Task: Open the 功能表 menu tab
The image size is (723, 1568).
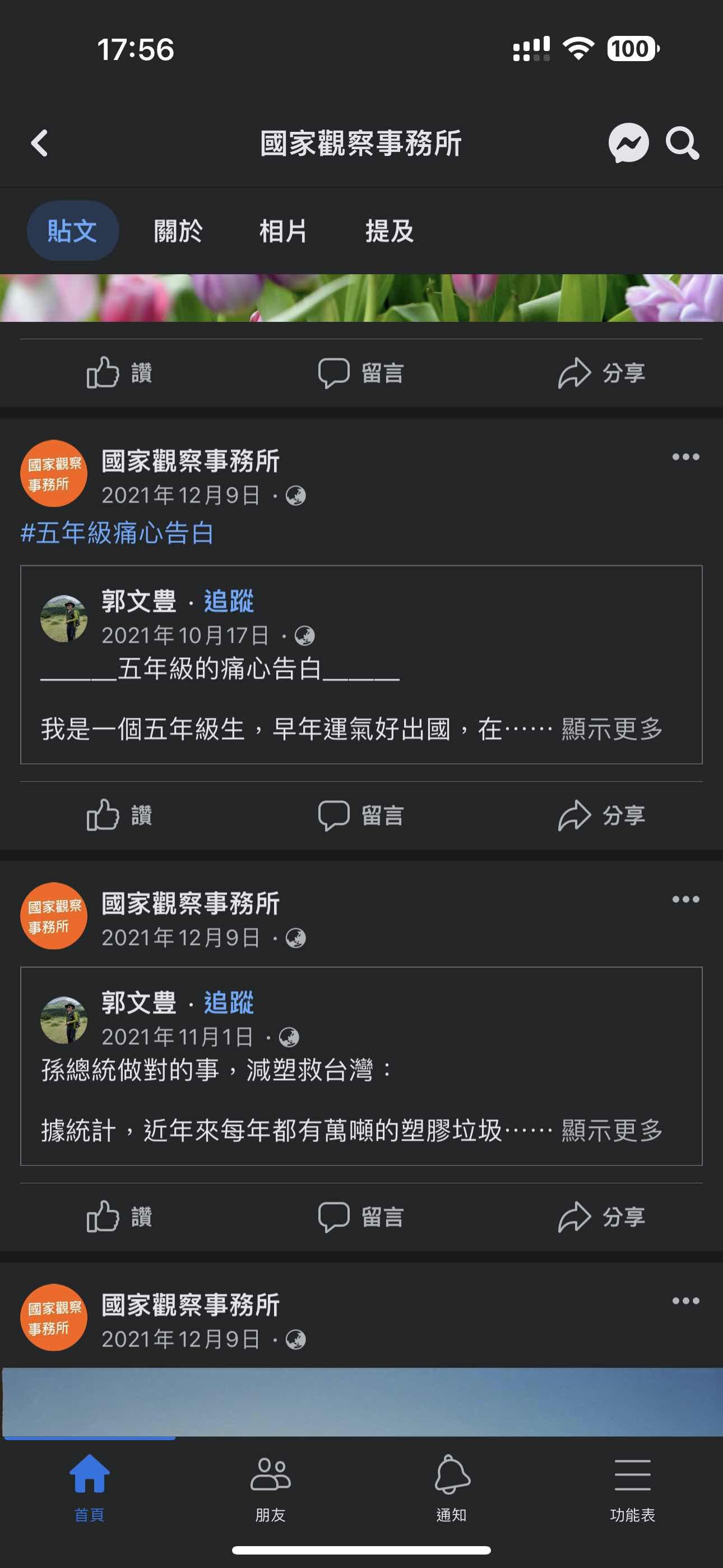Action: 632,1487
